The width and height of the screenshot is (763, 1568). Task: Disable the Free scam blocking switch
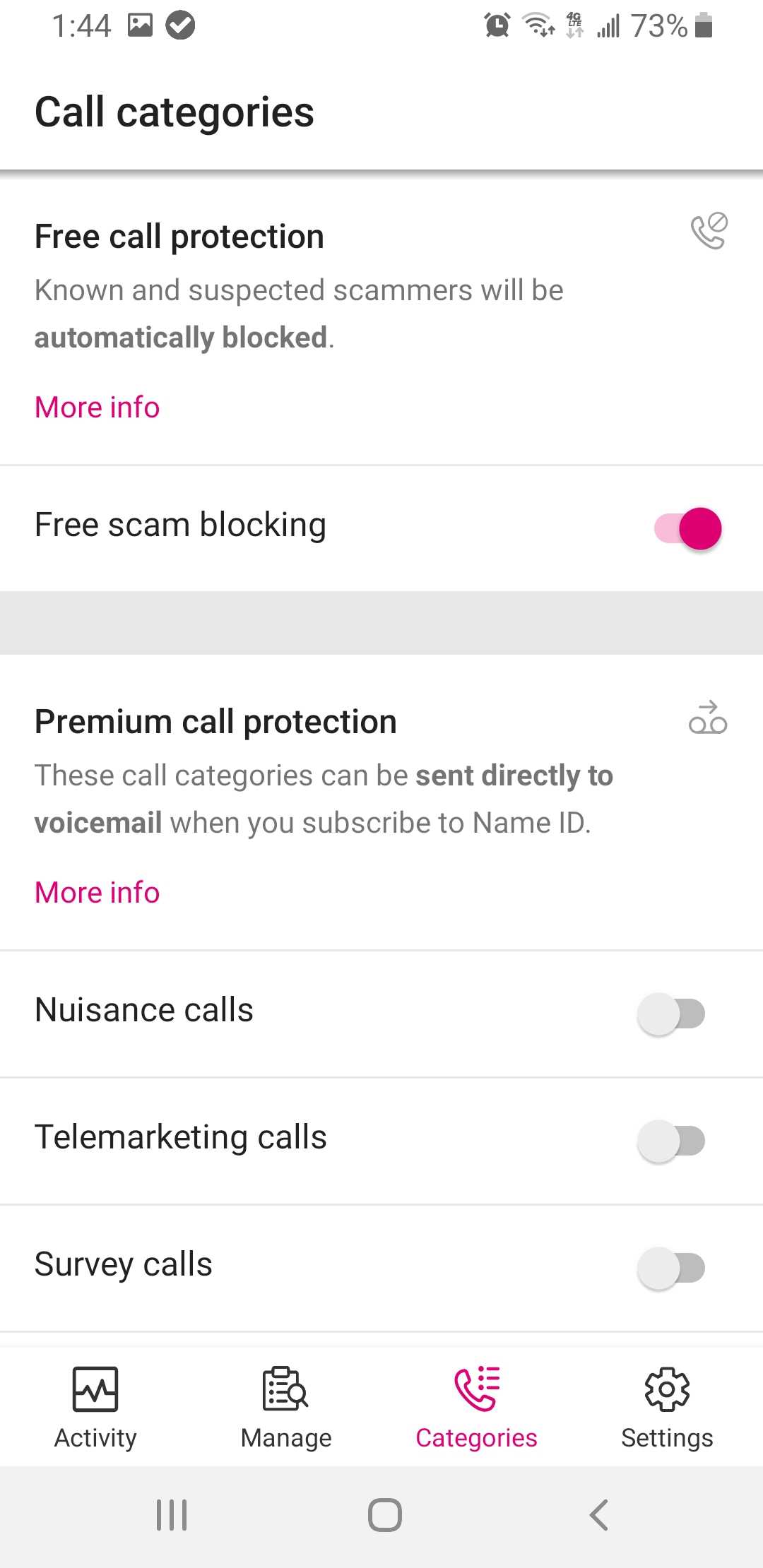point(687,528)
